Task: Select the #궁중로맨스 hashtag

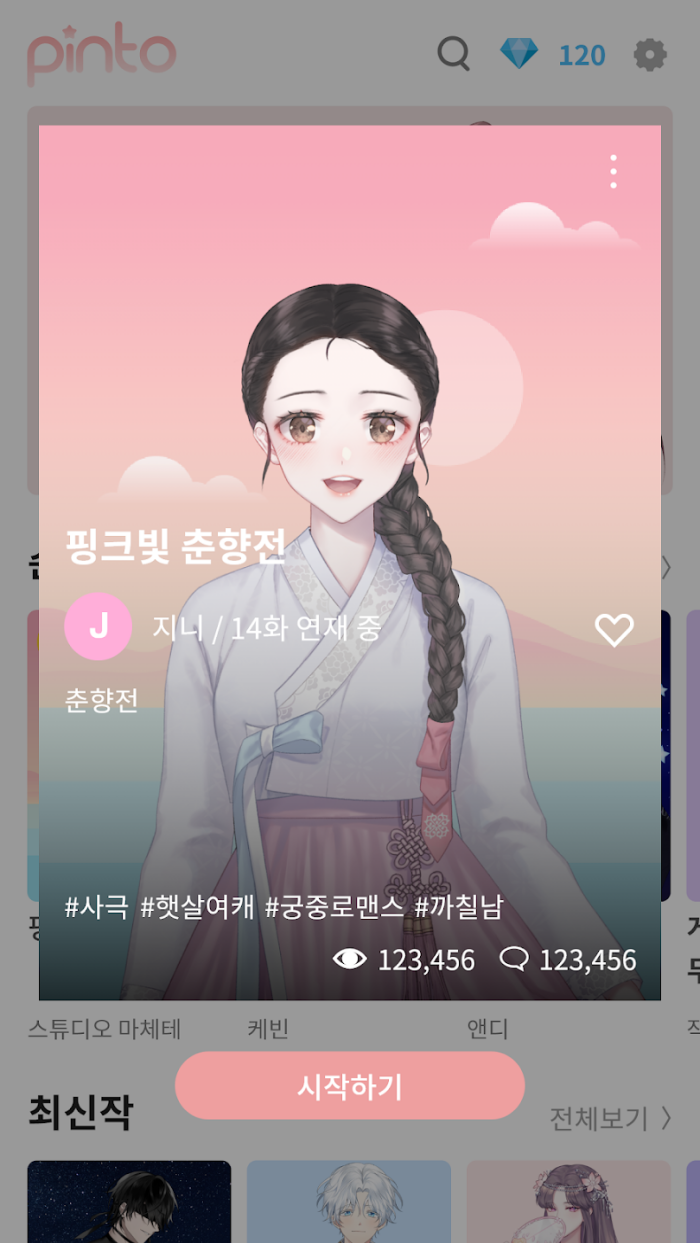Action: tap(334, 907)
